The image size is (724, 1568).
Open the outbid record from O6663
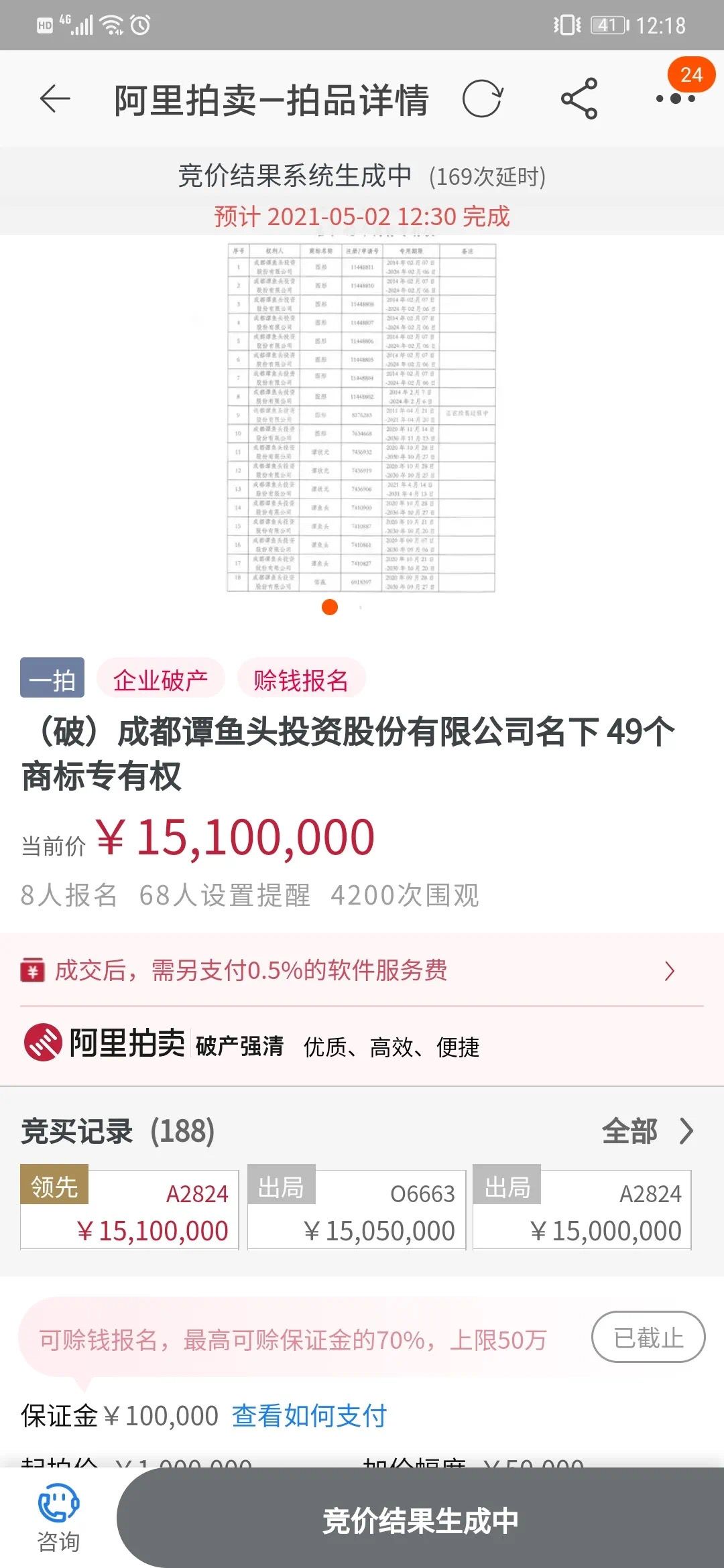(357, 1210)
